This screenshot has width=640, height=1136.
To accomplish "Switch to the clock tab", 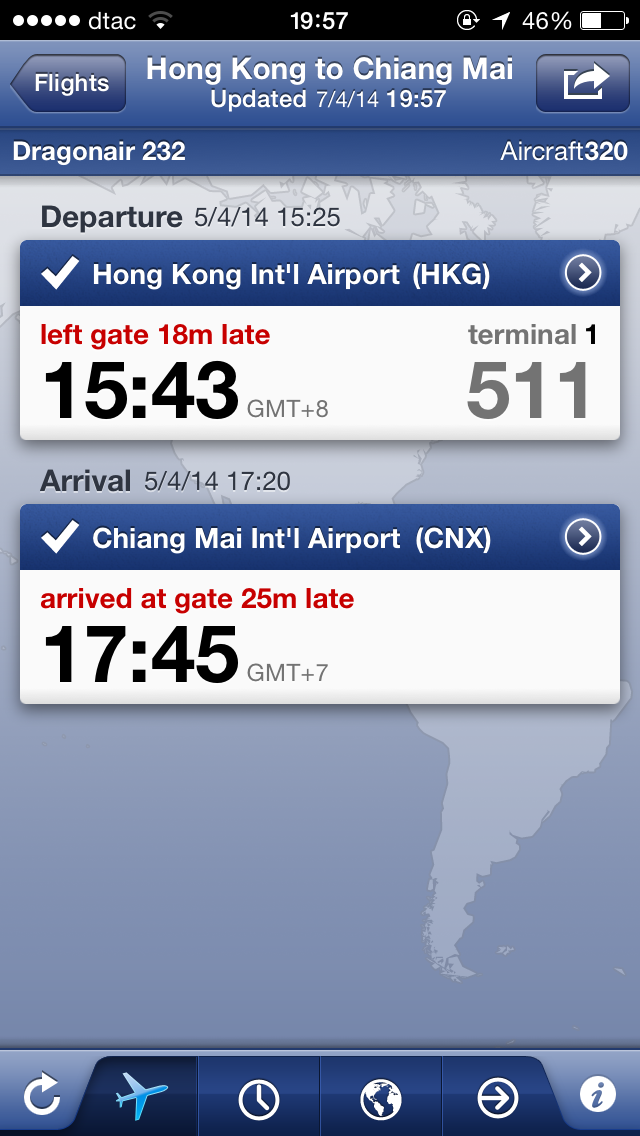I will pyautogui.click(x=259, y=1096).
